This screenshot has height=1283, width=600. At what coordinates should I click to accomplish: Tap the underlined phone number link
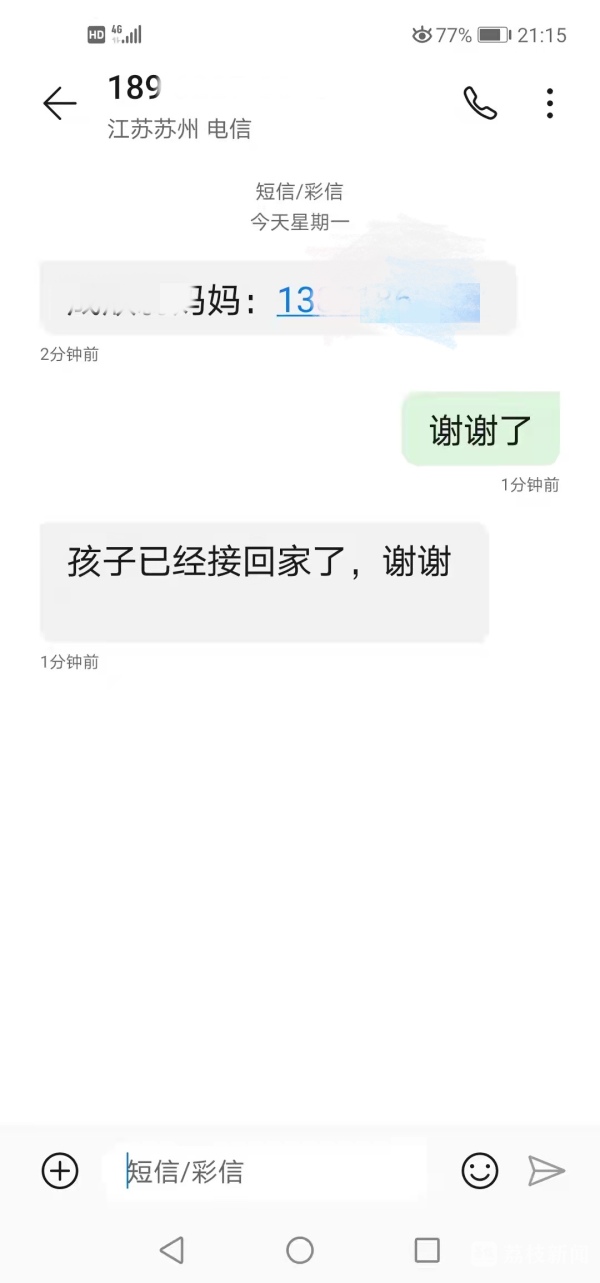click(x=297, y=300)
